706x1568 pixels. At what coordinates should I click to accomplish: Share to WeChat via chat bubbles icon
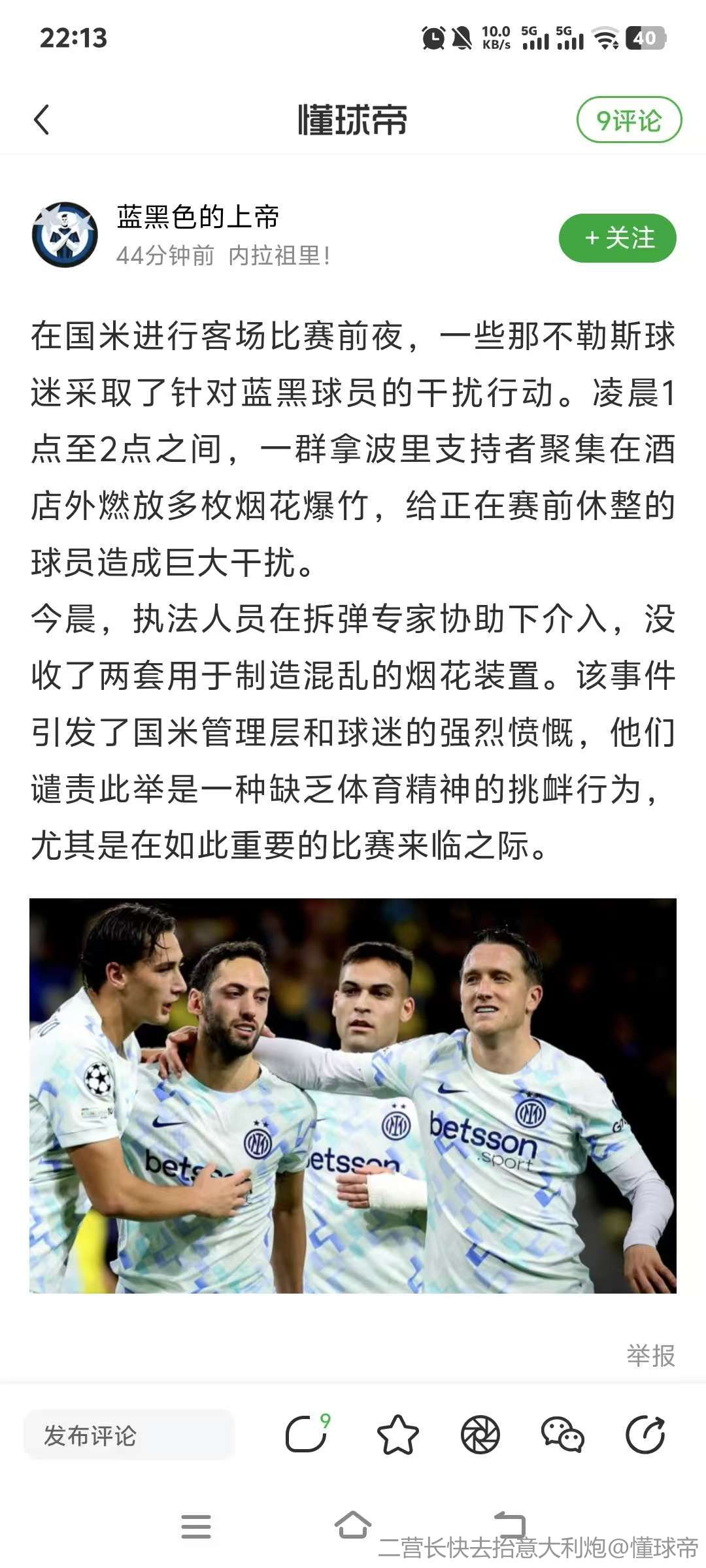(x=562, y=1435)
